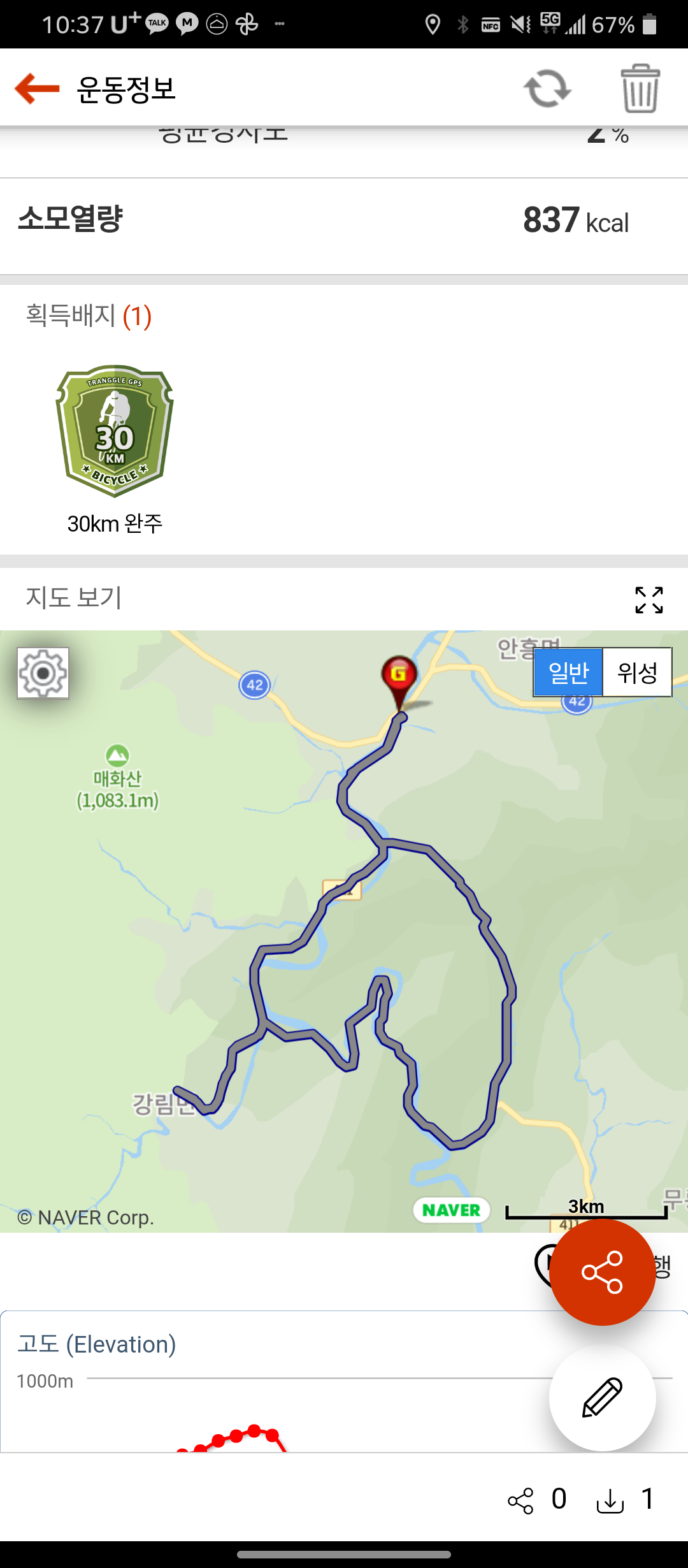This screenshot has width=688, height=1568.
Task: Switch the map to 위성 view
Action: [x=637, y=672]
